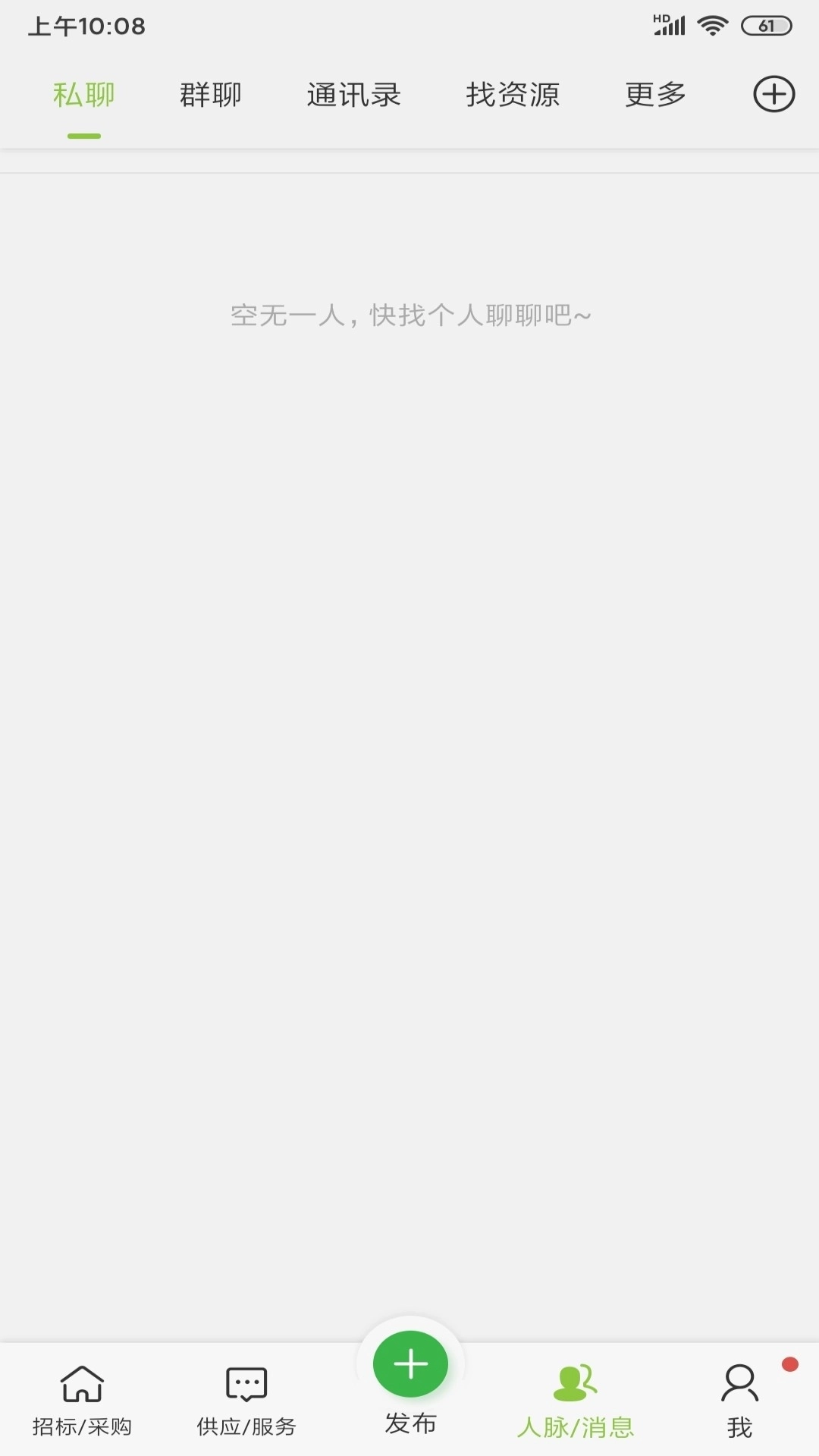
Task: Open the 我 profile tab
Action: coord(739,1400)
